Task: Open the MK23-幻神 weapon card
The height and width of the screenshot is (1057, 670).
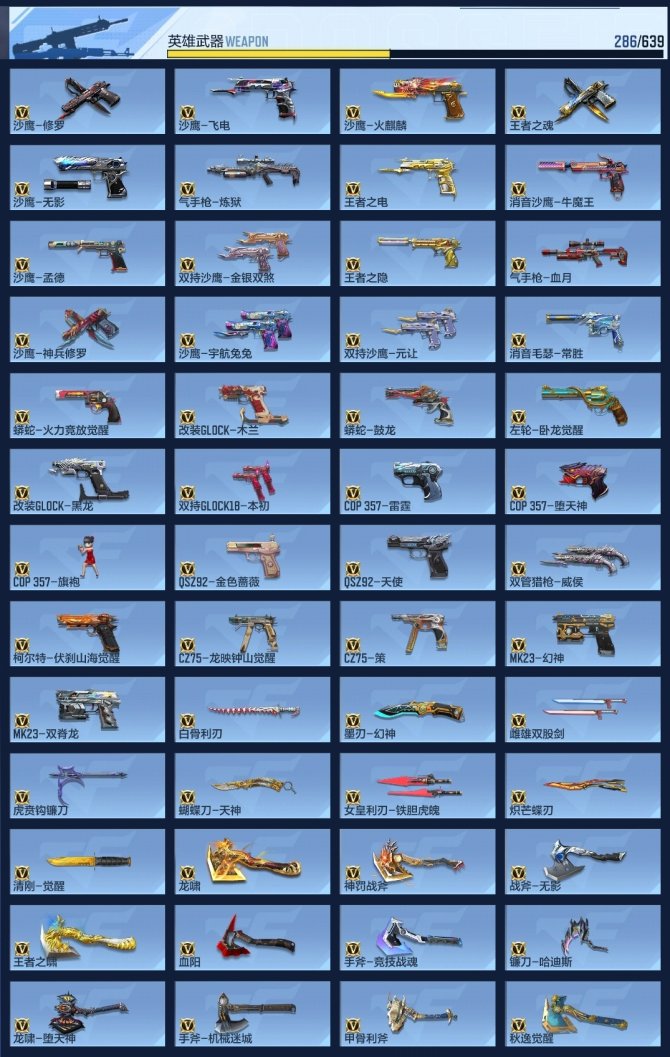Action: point(582,632)
